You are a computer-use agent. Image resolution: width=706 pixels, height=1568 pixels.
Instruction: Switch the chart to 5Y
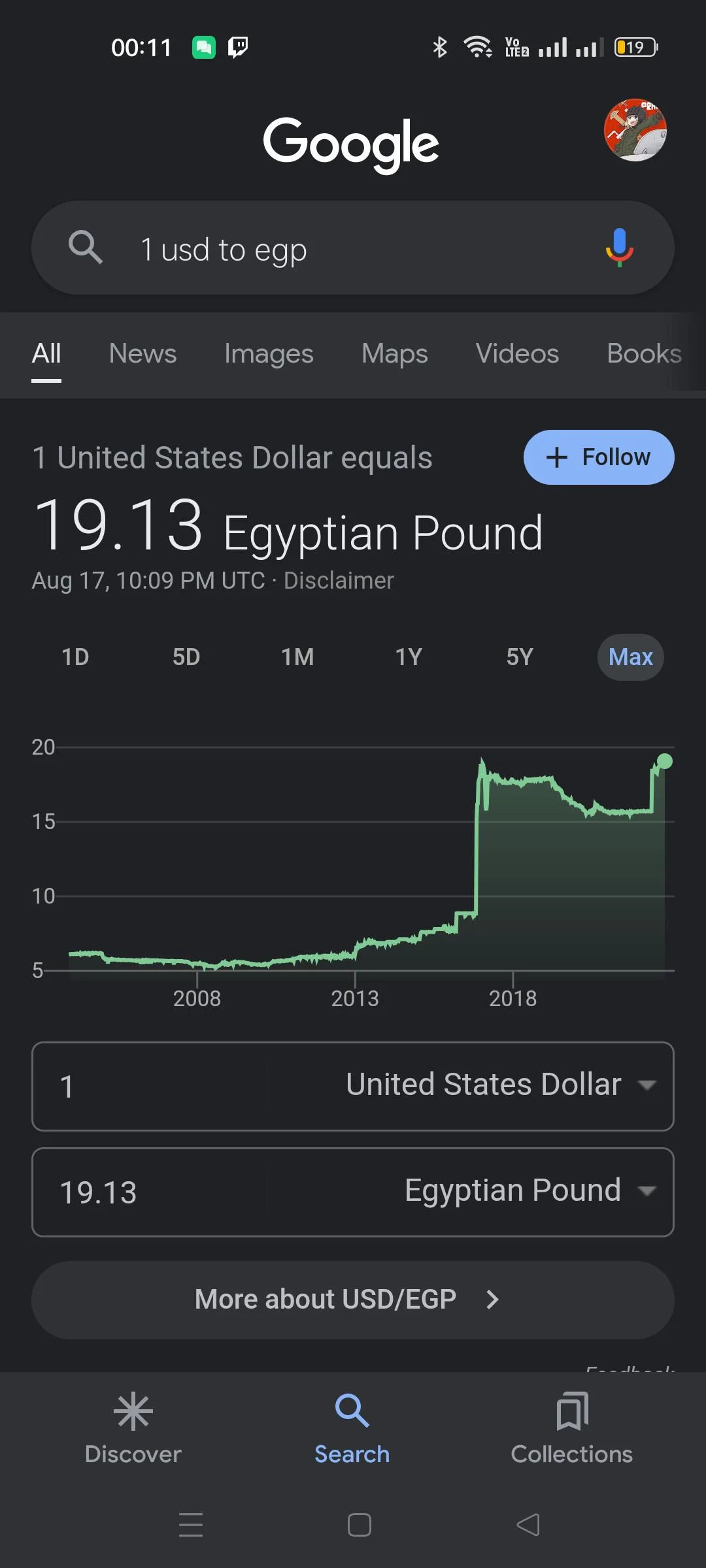(x=520, y=657)
